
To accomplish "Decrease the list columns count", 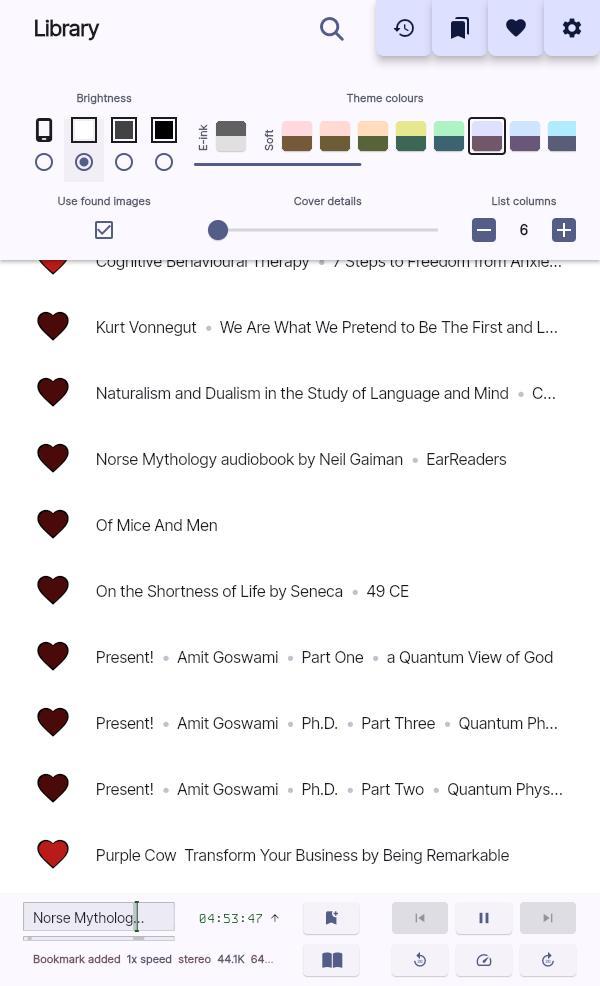I will (x=484, y=230).
